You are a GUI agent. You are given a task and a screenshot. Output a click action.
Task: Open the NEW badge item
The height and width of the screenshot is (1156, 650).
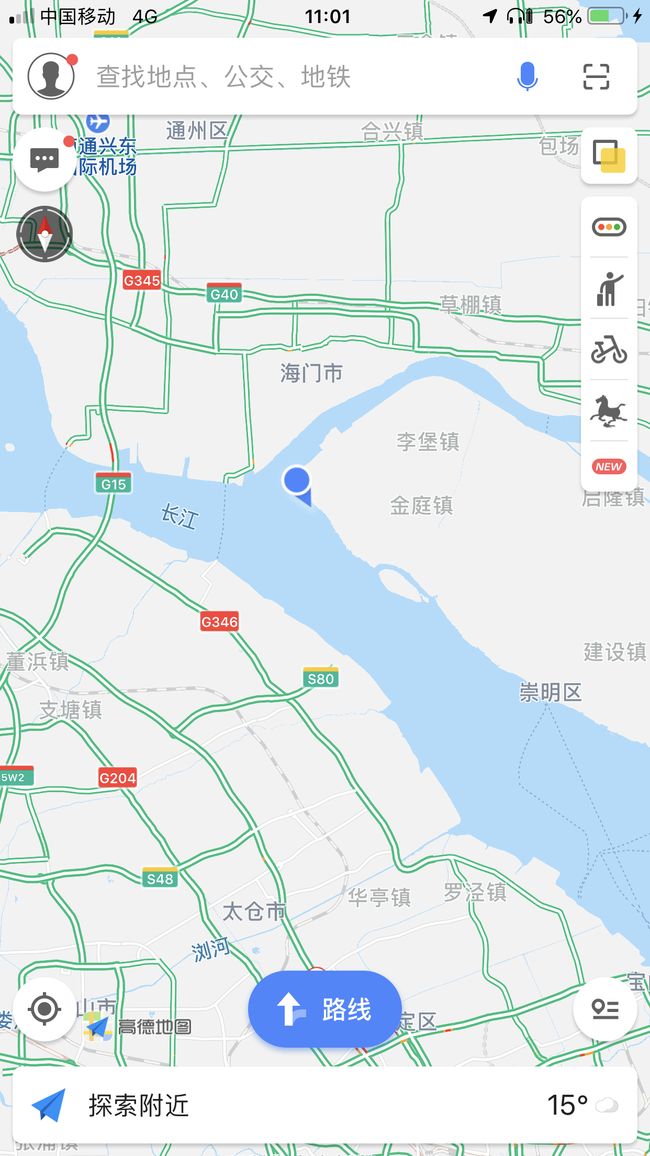(x=609, y=466)
